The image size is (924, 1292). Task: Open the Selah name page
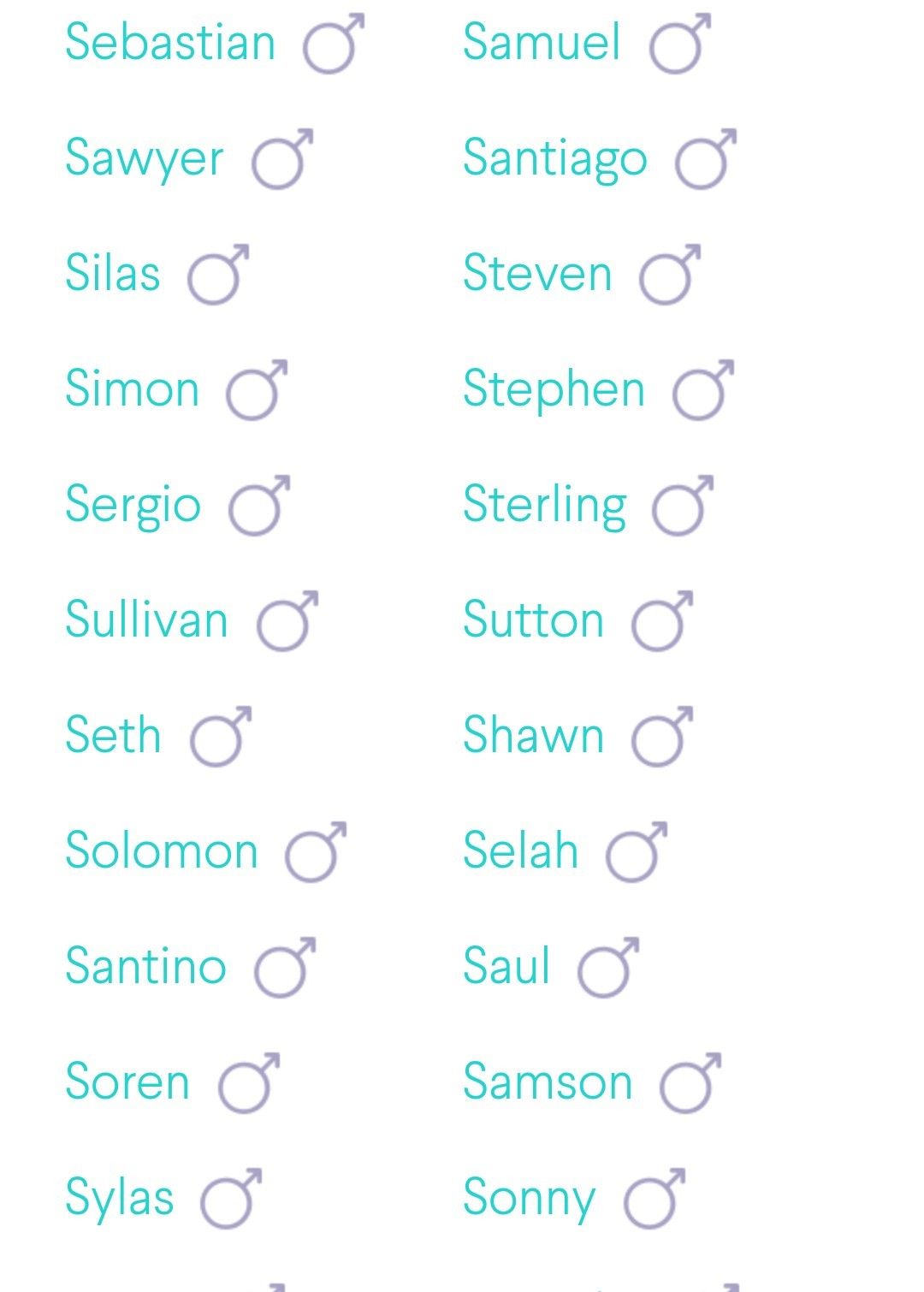[521, 851]
